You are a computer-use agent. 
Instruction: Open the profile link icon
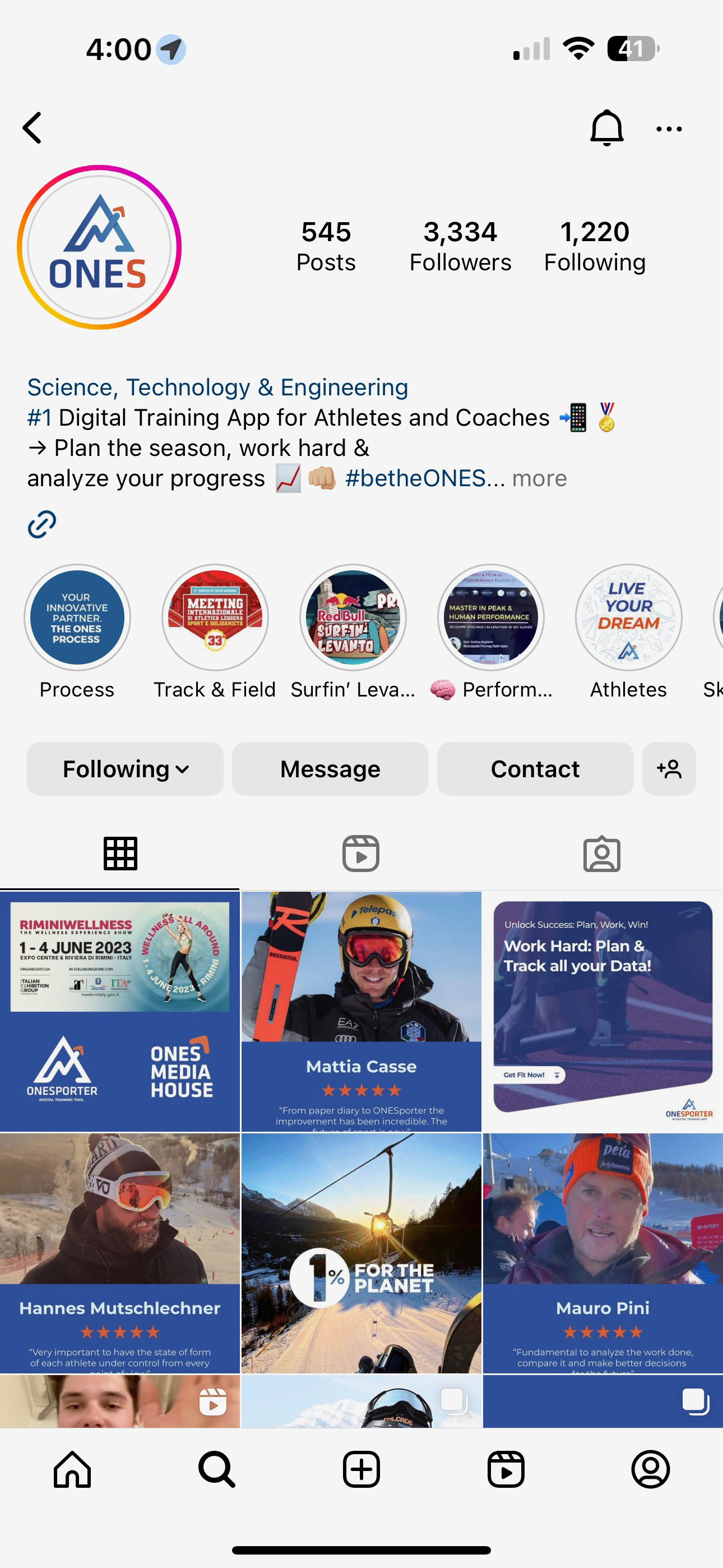click(42, 524)
